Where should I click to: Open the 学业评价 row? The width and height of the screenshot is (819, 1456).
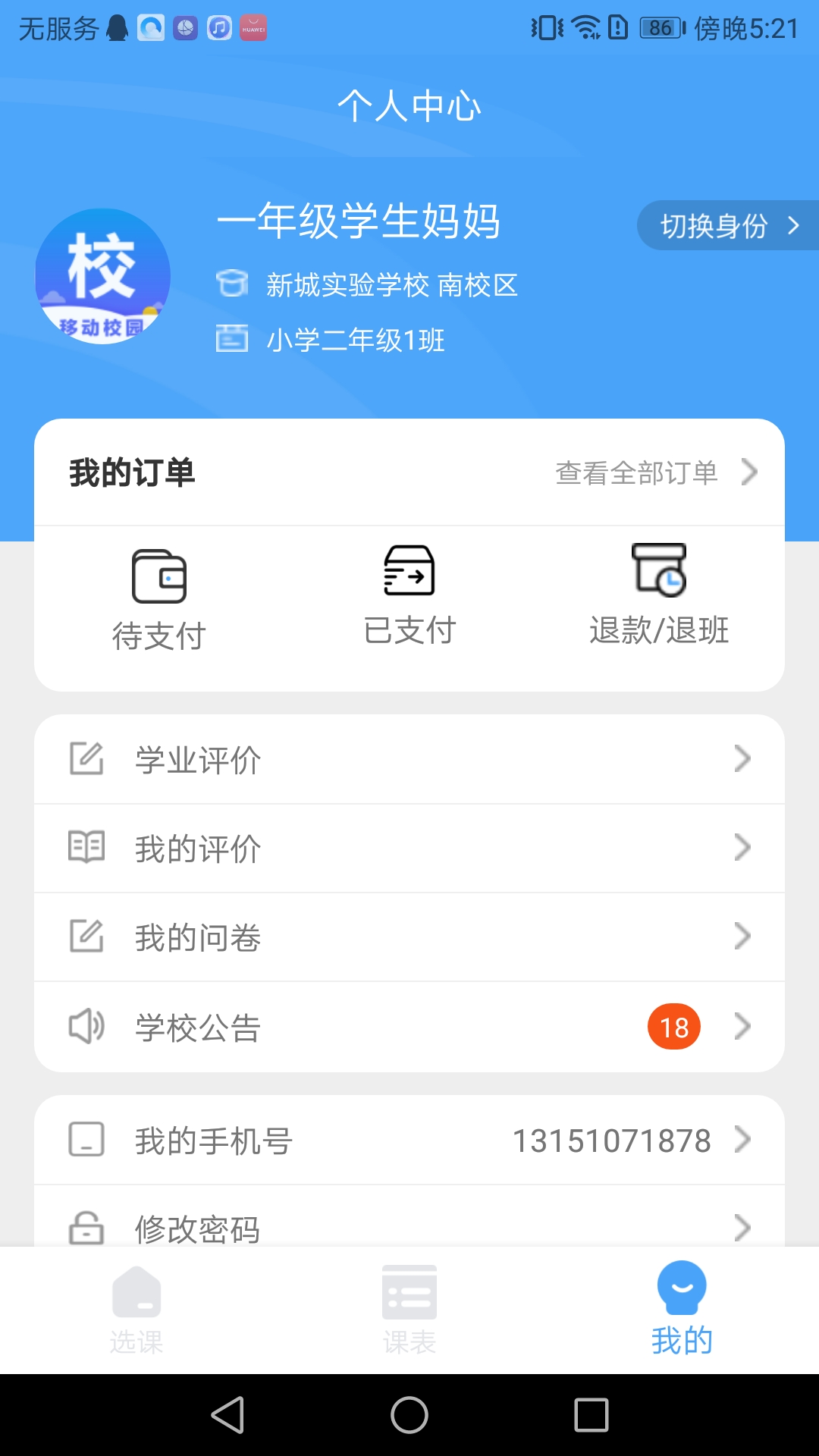409,759
